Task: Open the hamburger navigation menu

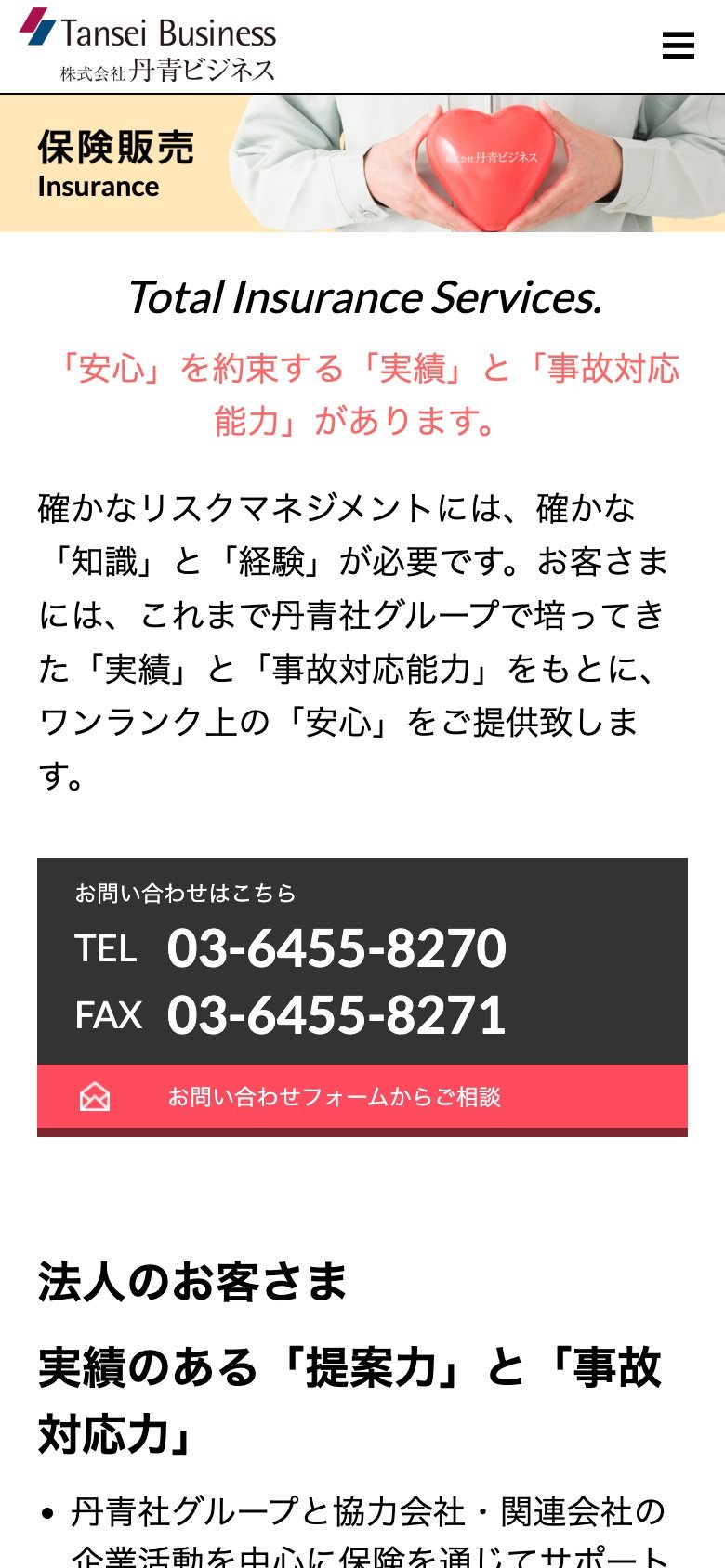Action: point(678,46)
